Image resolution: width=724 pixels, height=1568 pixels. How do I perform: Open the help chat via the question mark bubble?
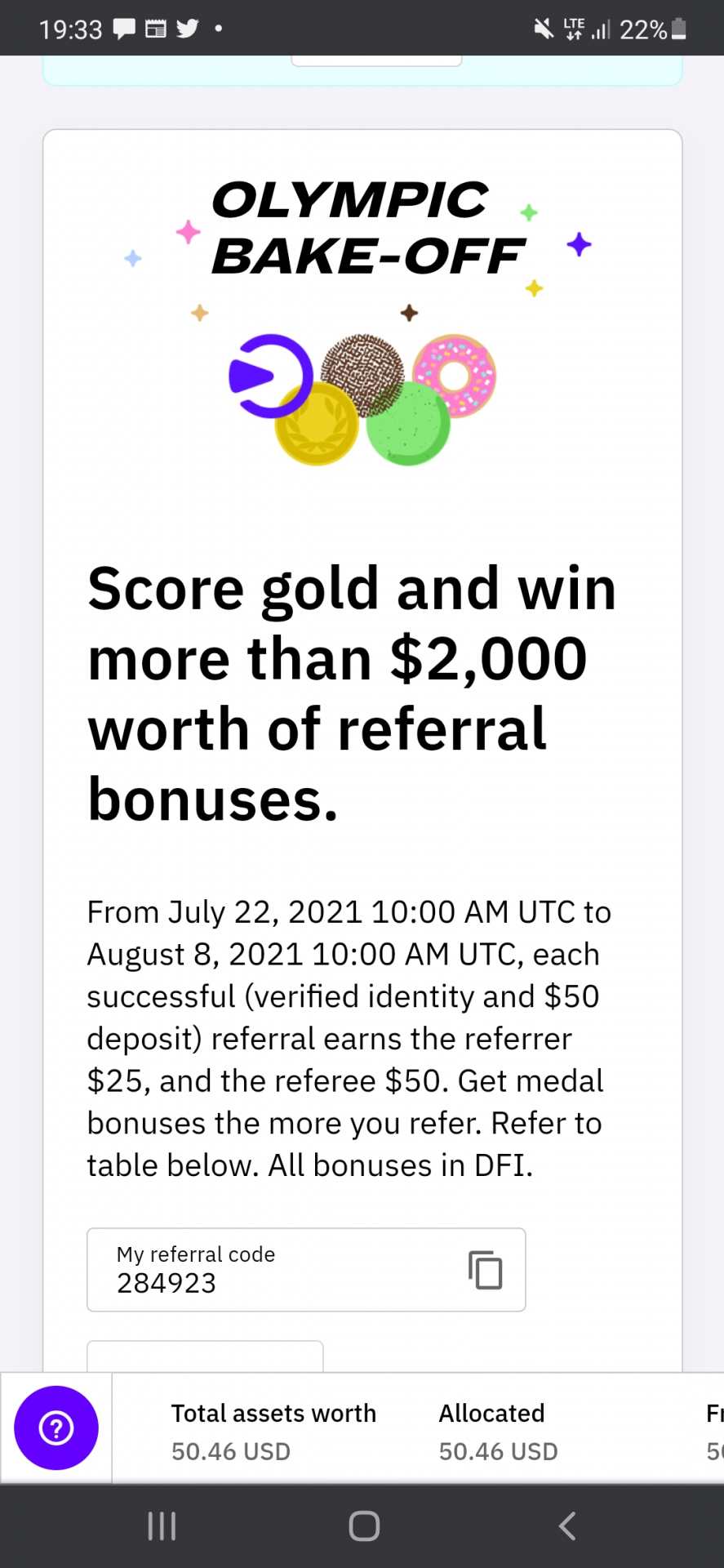pyautogui.click(x=56, y=1428)
